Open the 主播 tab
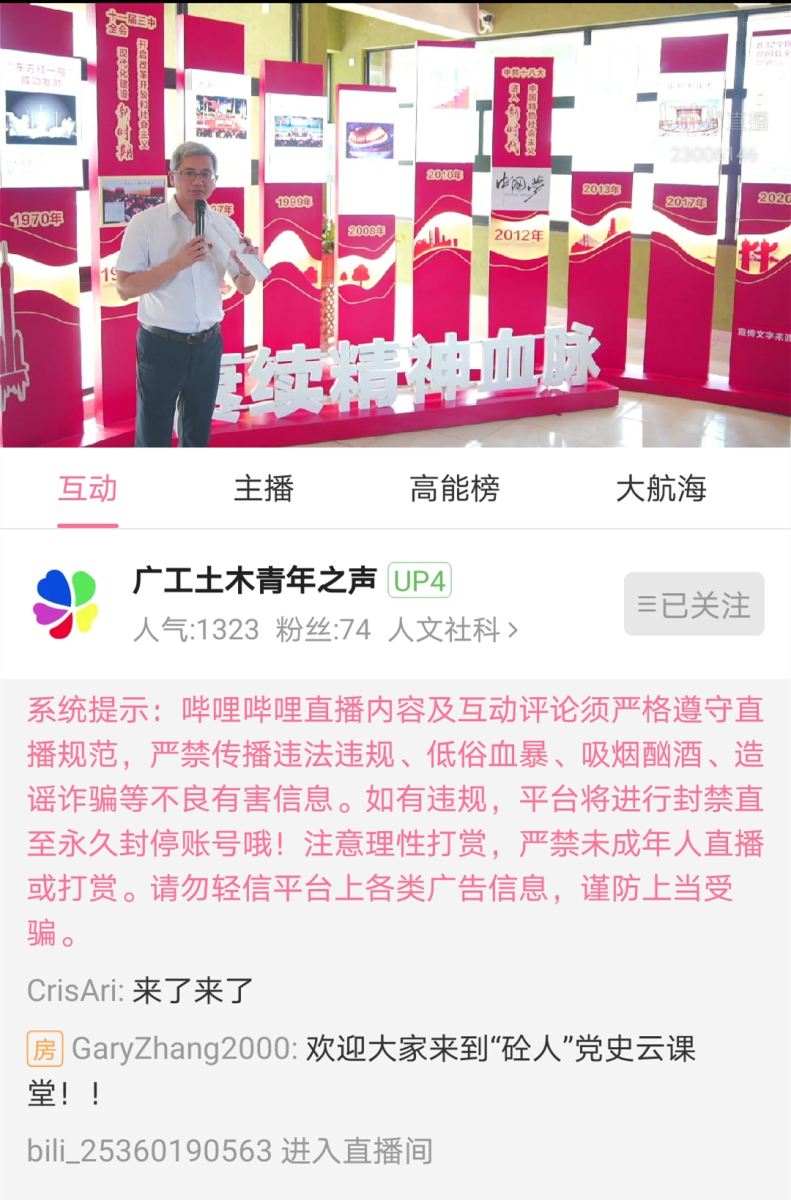 264,489
